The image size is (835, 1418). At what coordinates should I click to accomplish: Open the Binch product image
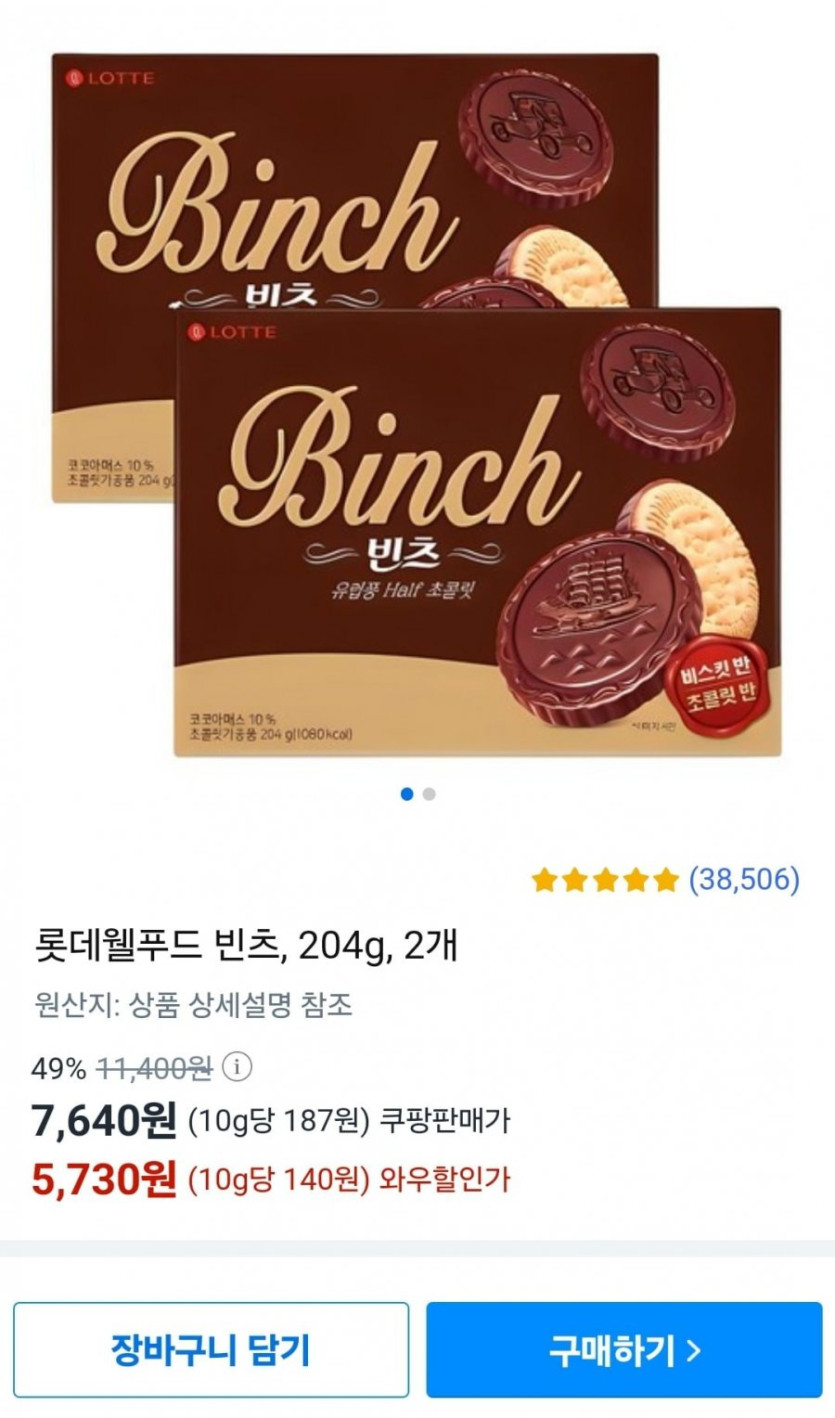[417, 405]
